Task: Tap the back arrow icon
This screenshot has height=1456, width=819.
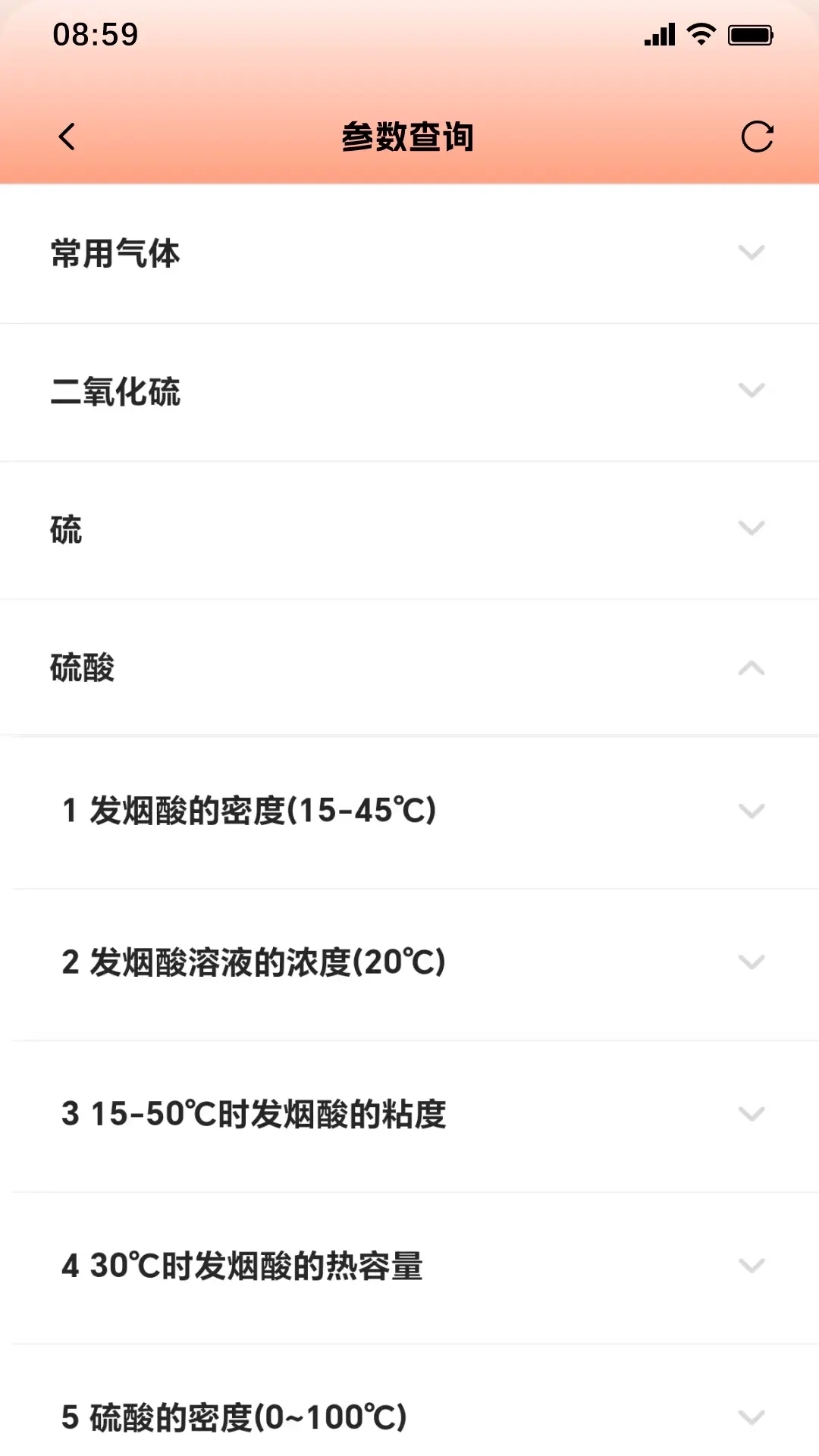Action: coord(67,137)
